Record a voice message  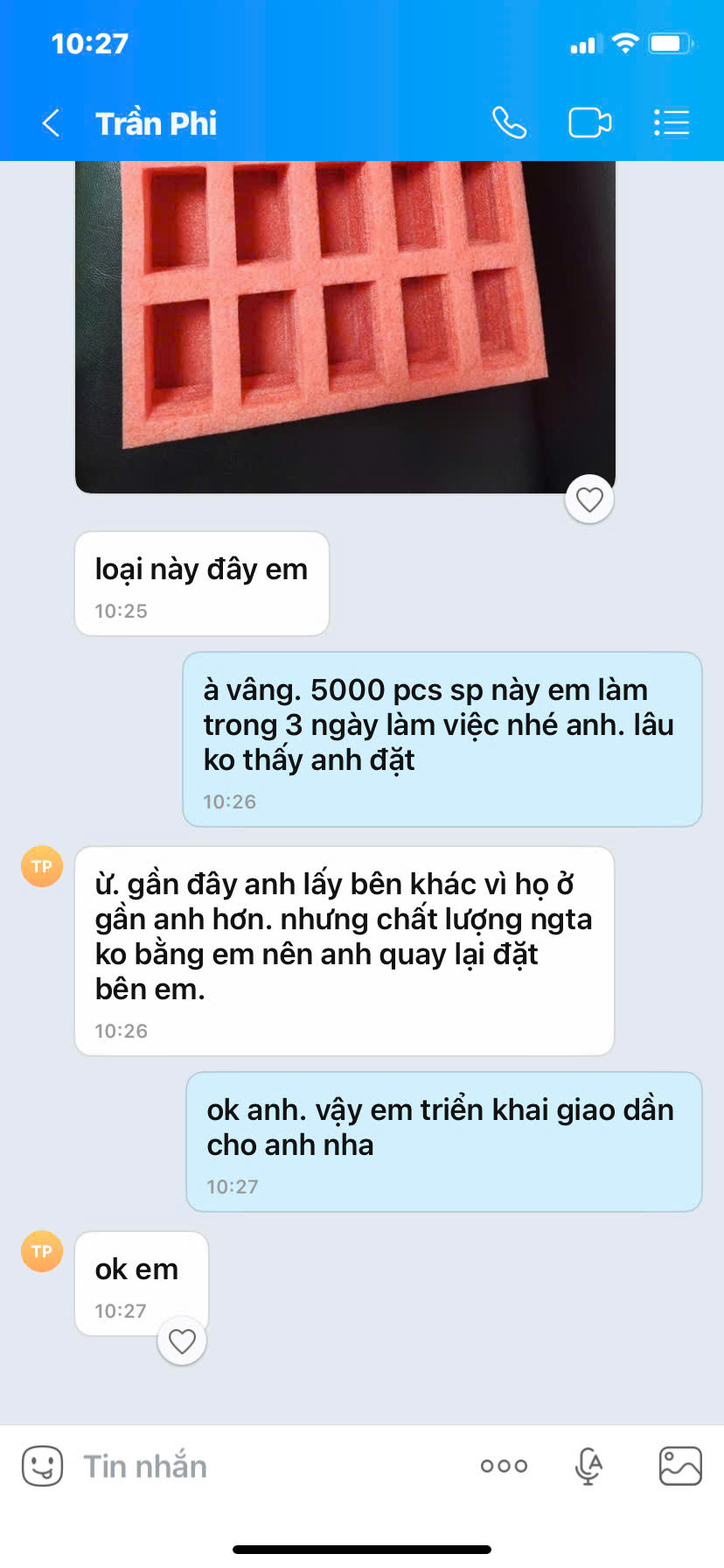click(589, 1466)
